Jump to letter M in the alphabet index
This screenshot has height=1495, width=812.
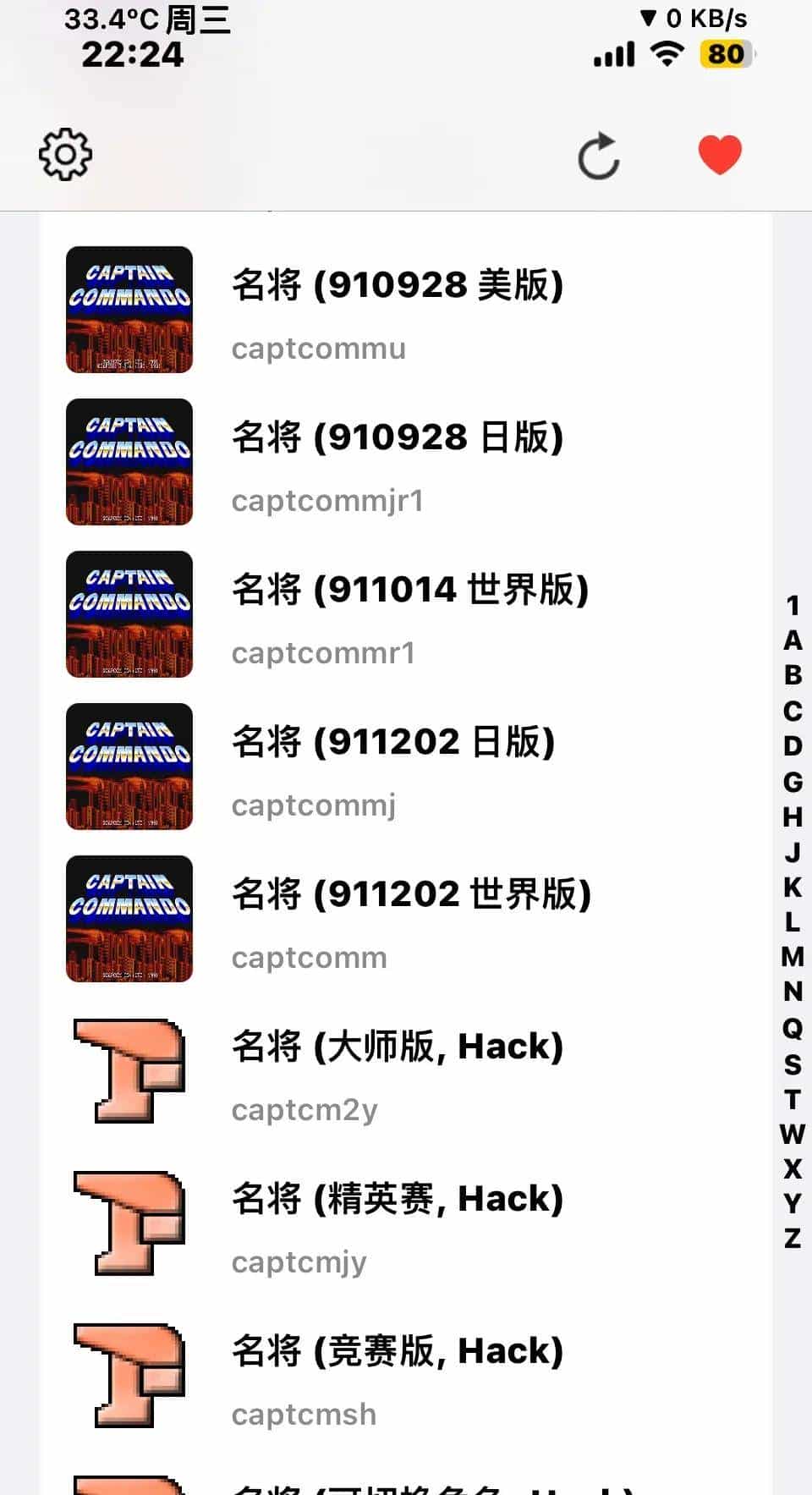(792, 958)
